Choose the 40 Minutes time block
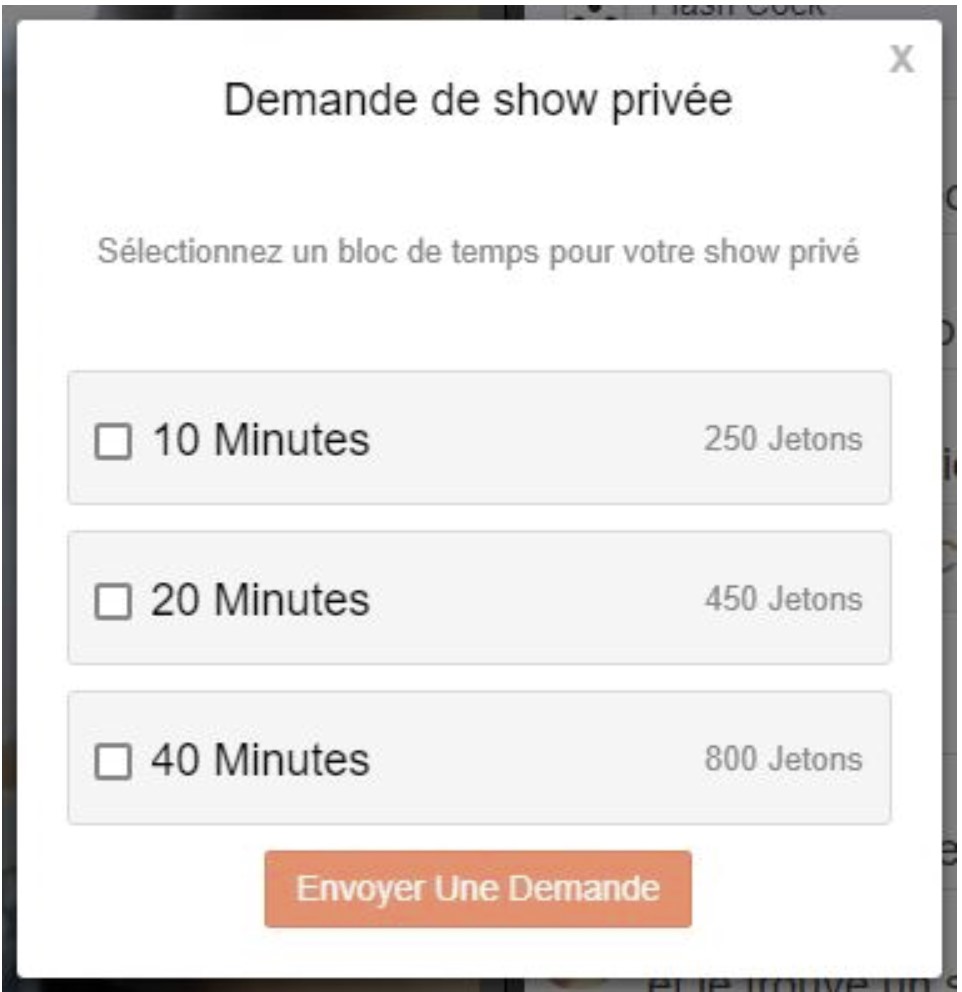 [112, 762]
